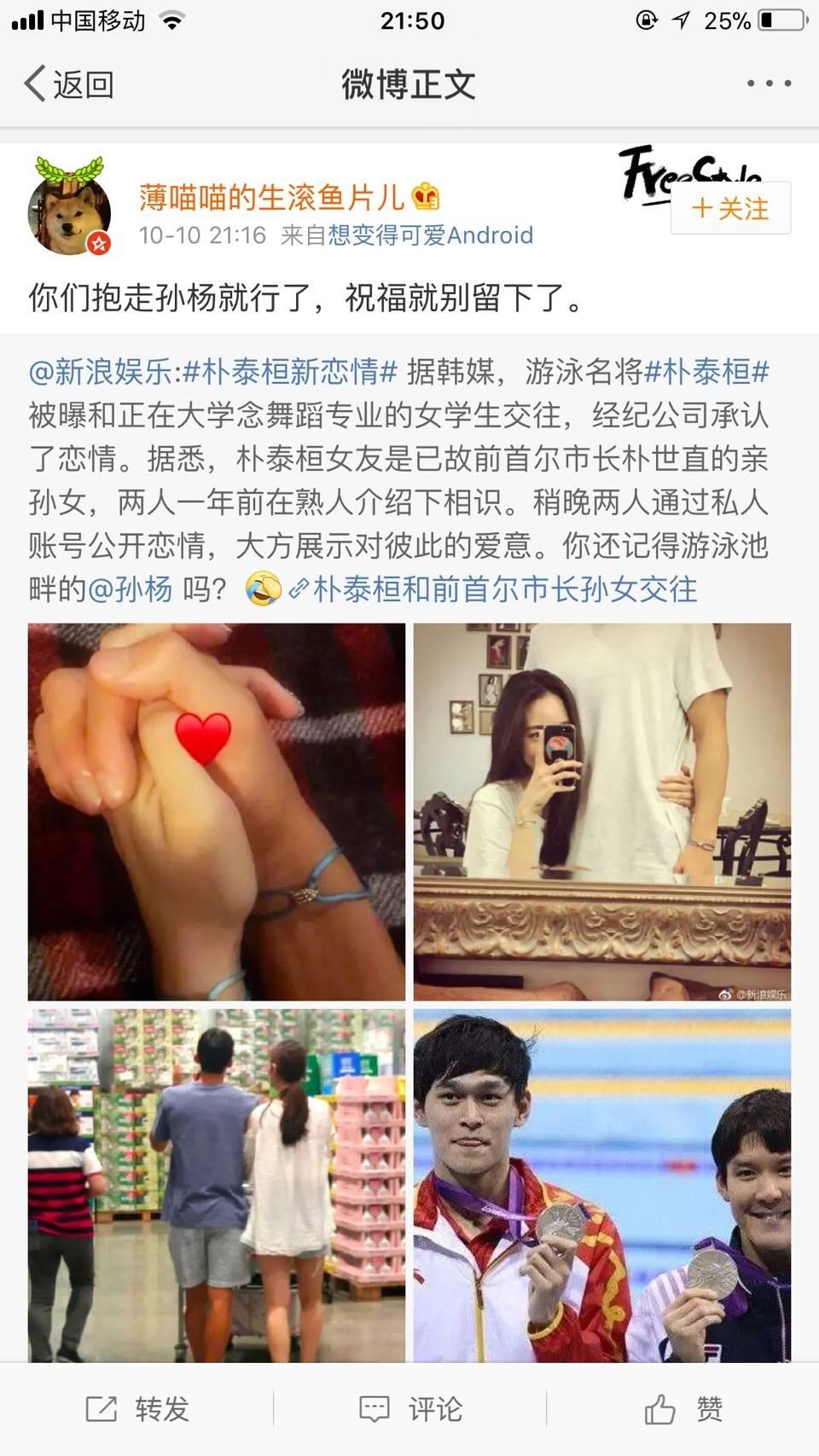View the supermarket couple photo
Image resolution: width=819 pixels, height=1456 pixels.
(x=217, y=1186)
